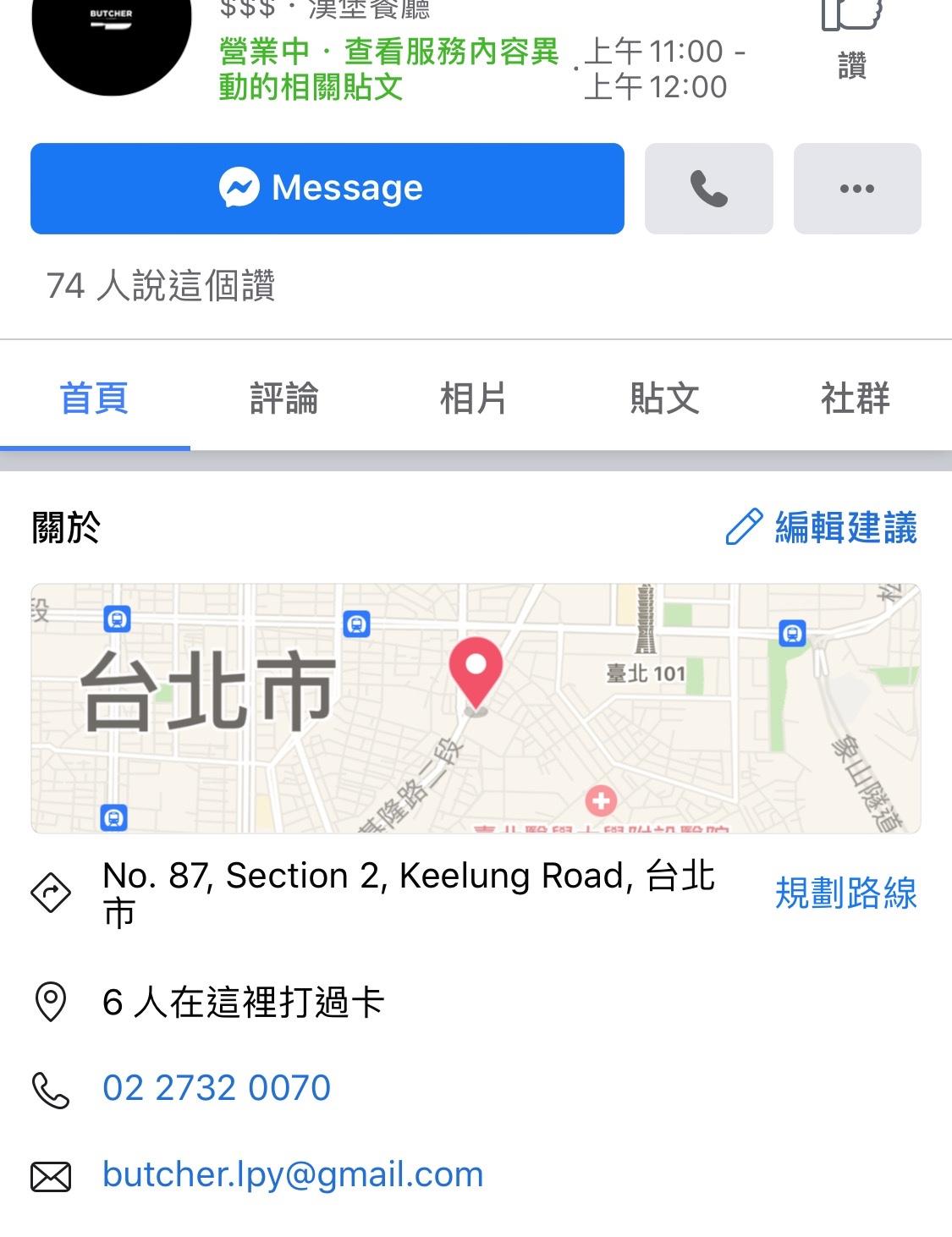The width and height of the screenshot is (952, 1237).
Task: Switch to the 相片 tab
Action: (473, 399)
